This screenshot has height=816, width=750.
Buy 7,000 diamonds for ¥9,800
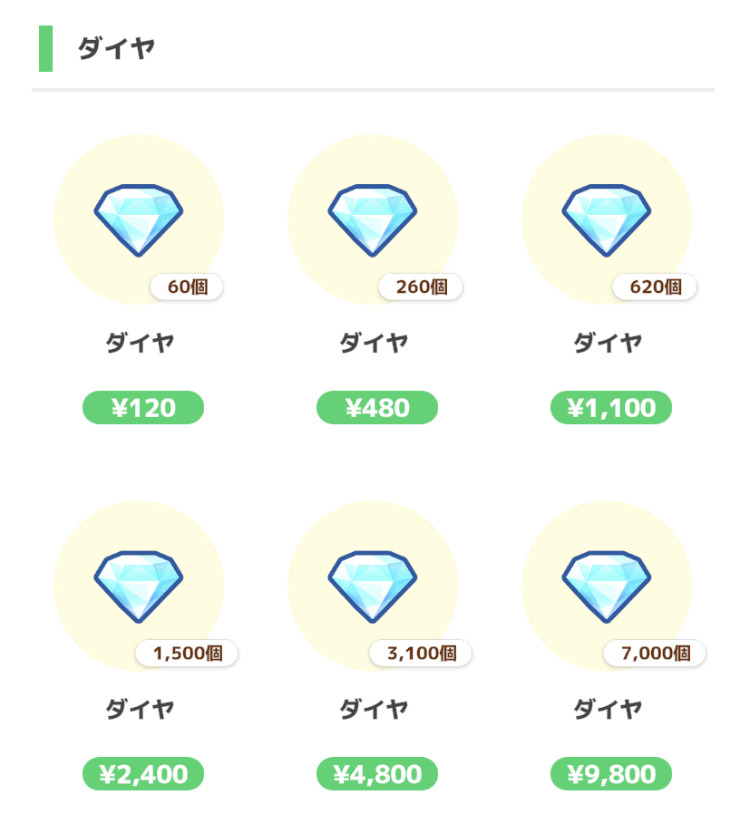pyautogui.click(x=611, y=774)
